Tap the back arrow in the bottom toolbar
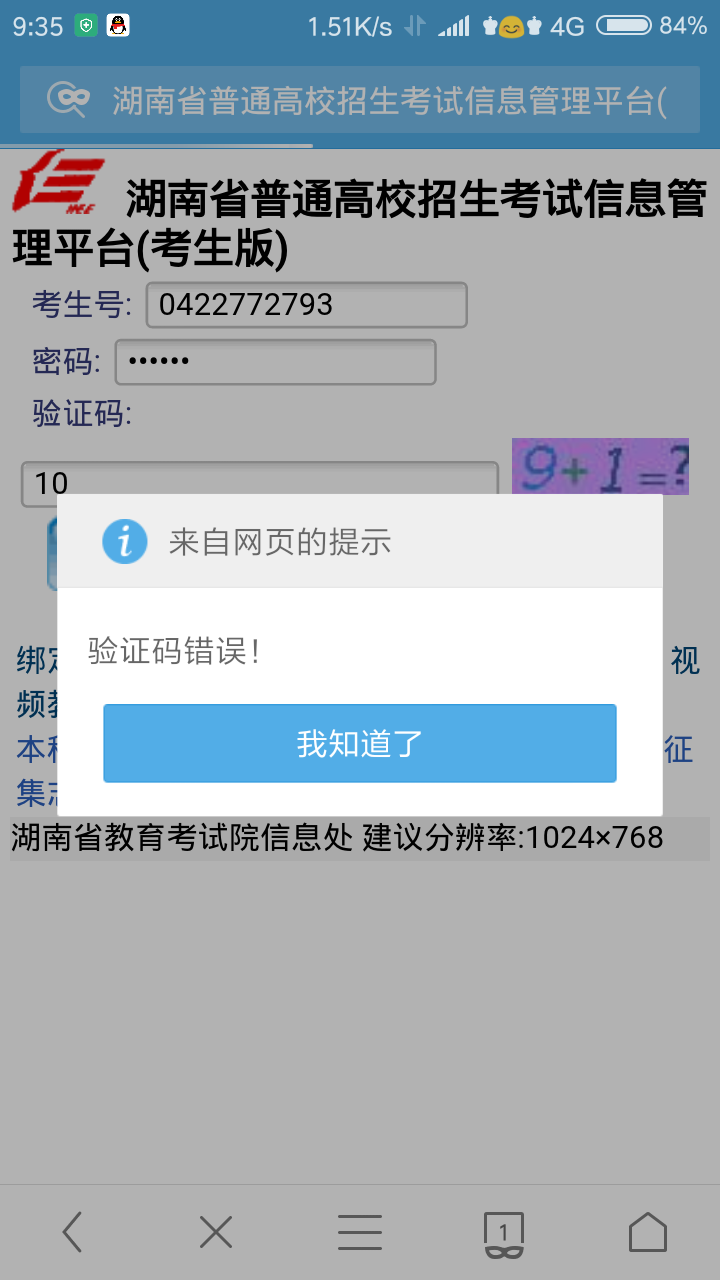 click(71, 1232)
